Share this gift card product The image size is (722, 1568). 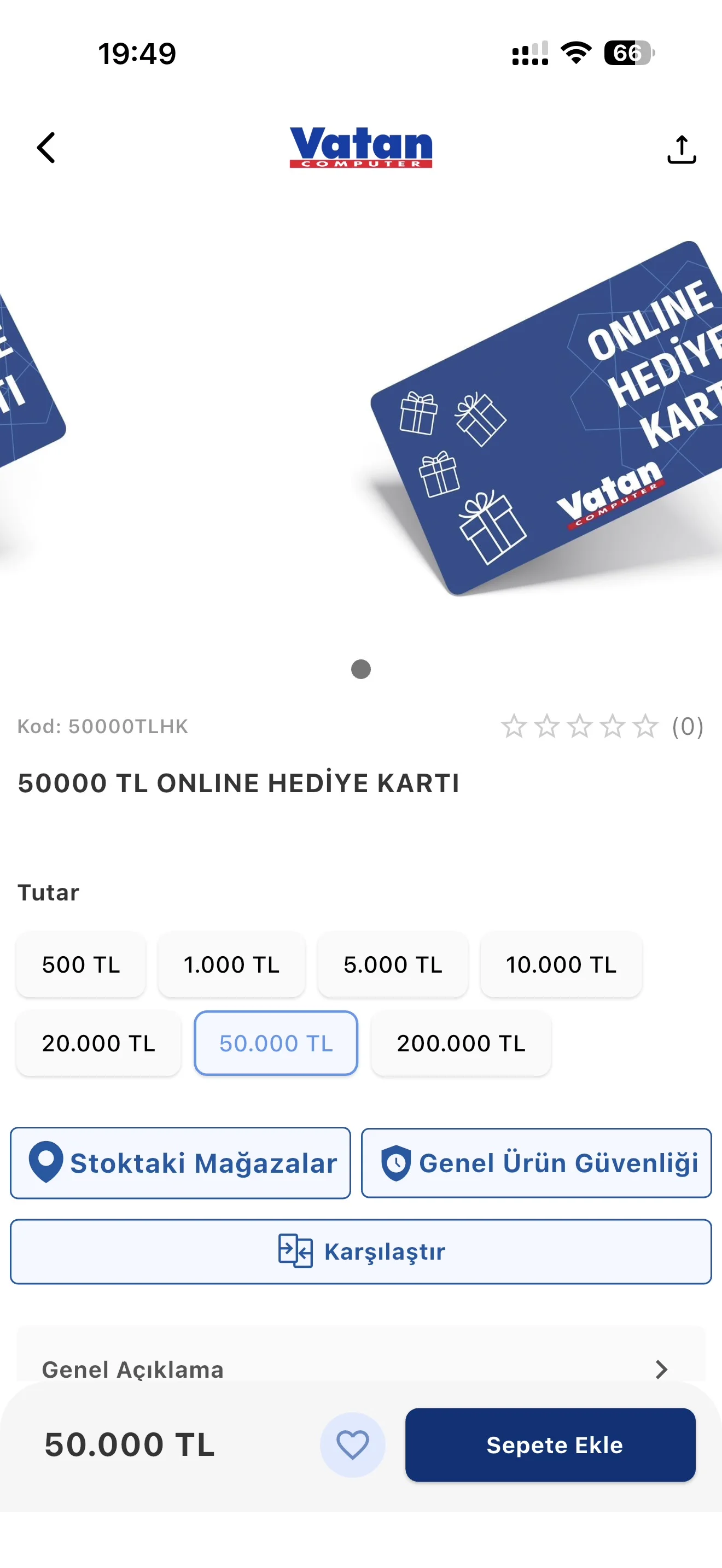(681, 150)
